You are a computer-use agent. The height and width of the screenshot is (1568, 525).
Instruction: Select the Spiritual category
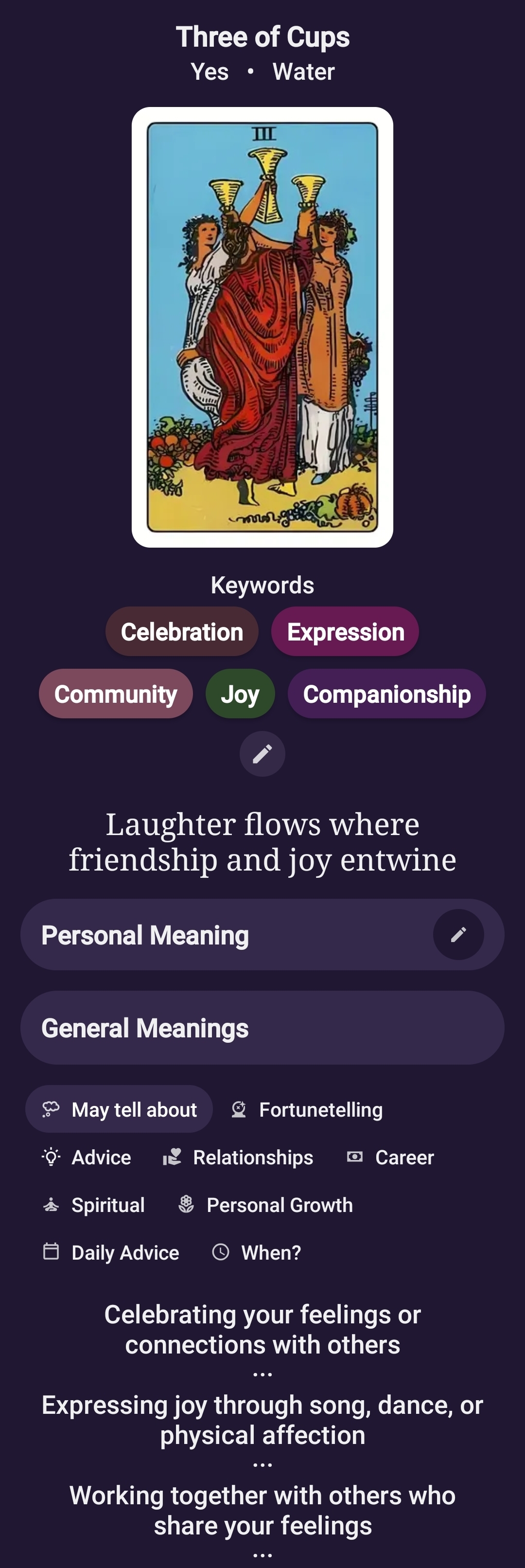pyautogui.click(x=93, y=1204)
